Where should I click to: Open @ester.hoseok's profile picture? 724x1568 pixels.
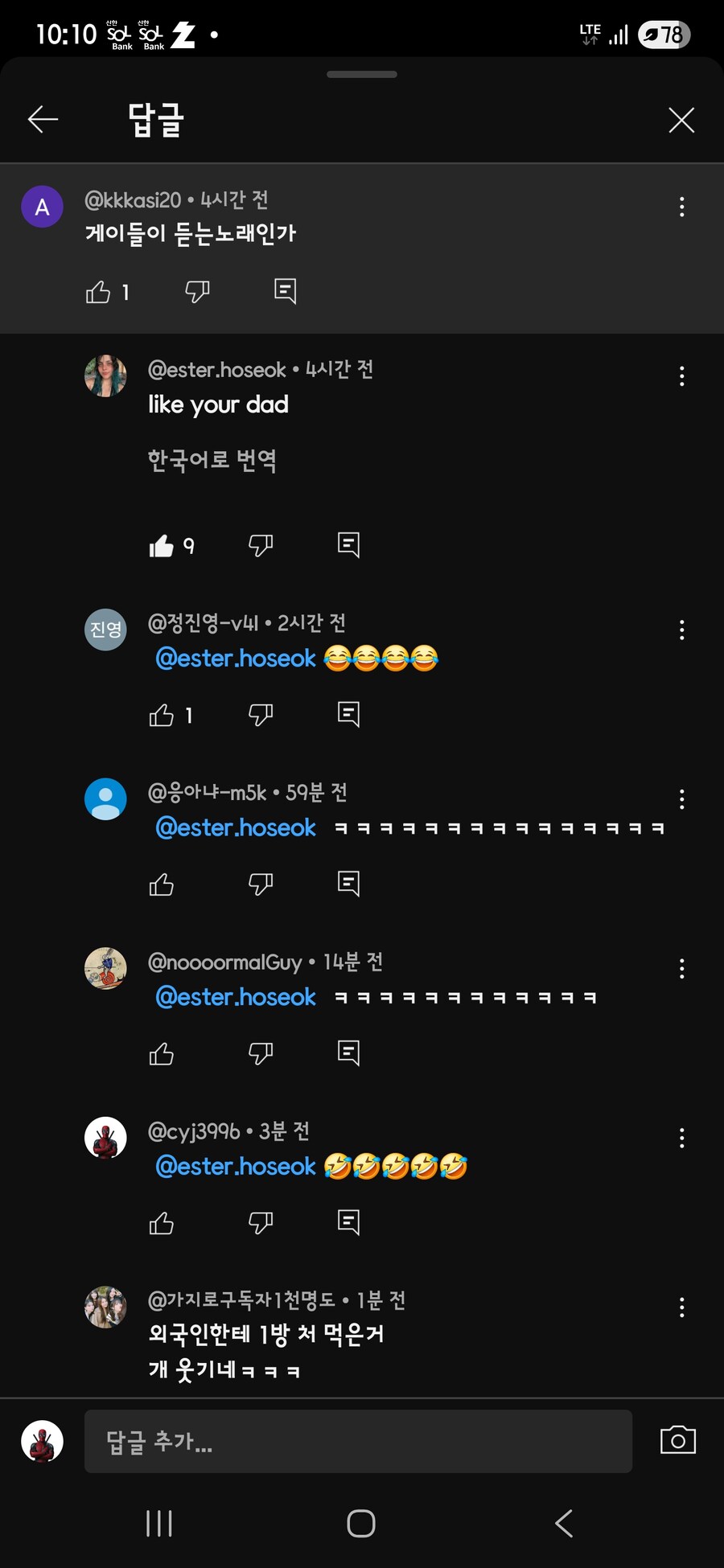click(105, 376)
